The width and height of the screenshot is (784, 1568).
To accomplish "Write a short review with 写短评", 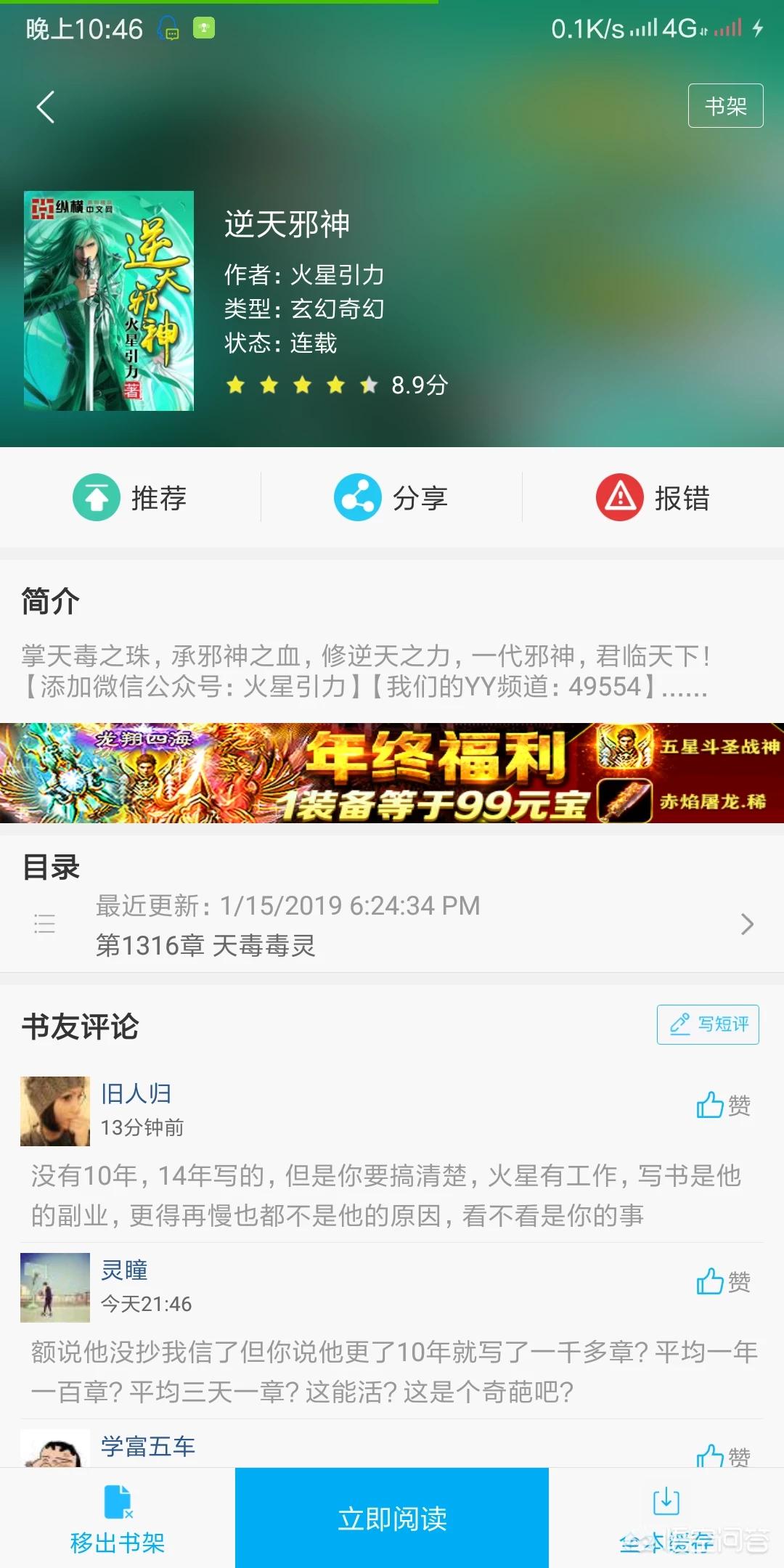I will [x=708, y=1024].
